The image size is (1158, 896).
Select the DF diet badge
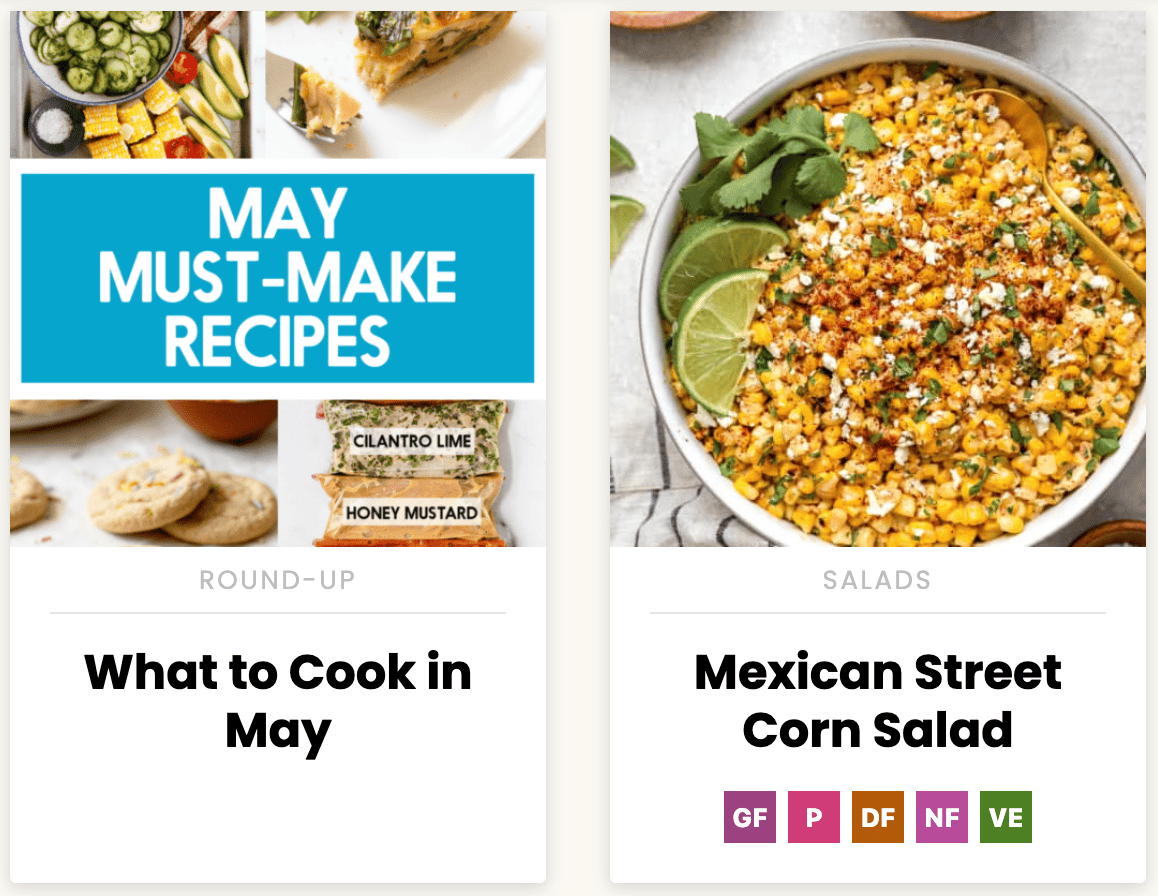pos(878,817)
